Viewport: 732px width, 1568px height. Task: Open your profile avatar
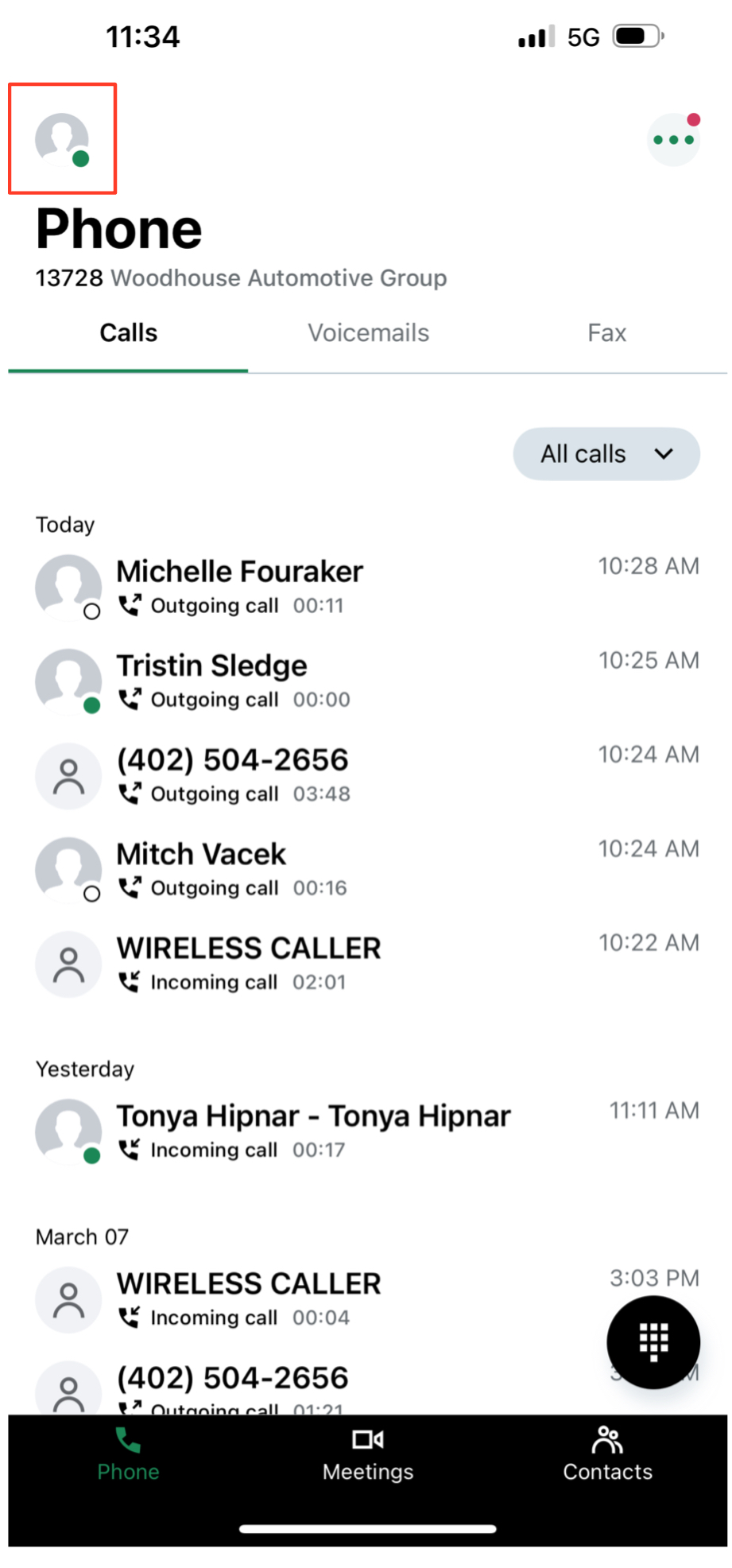click(x=62, y=139)
